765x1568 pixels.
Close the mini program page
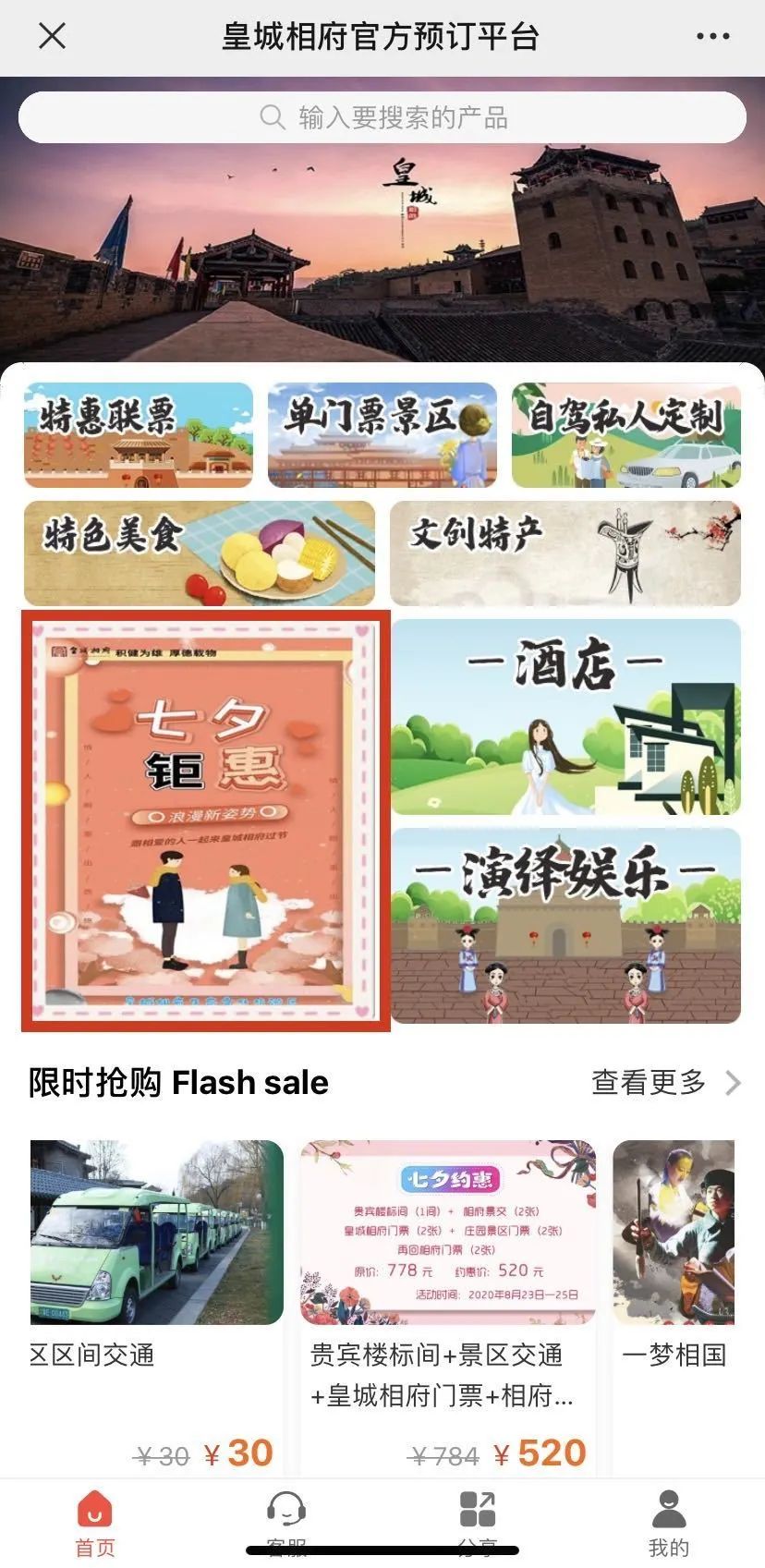[52, 37]
